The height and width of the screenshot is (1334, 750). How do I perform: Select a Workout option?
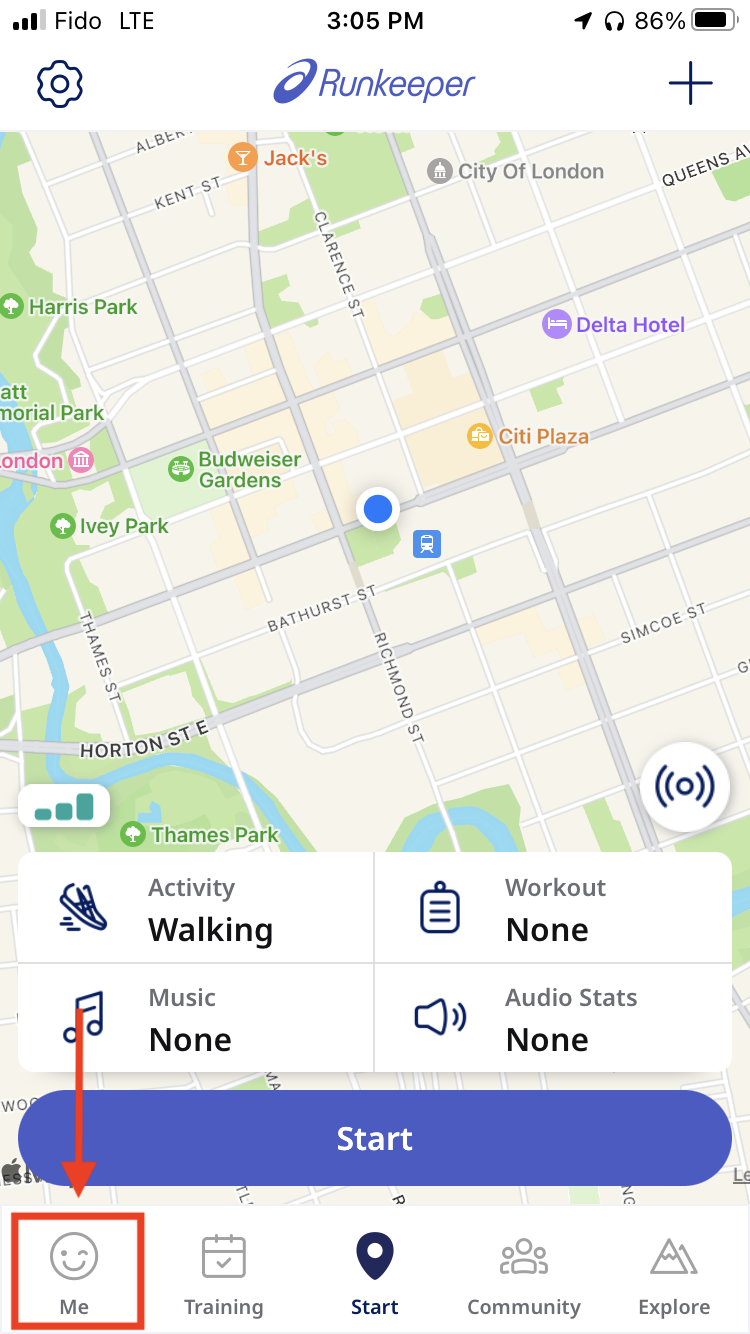[x=553, y=908]
